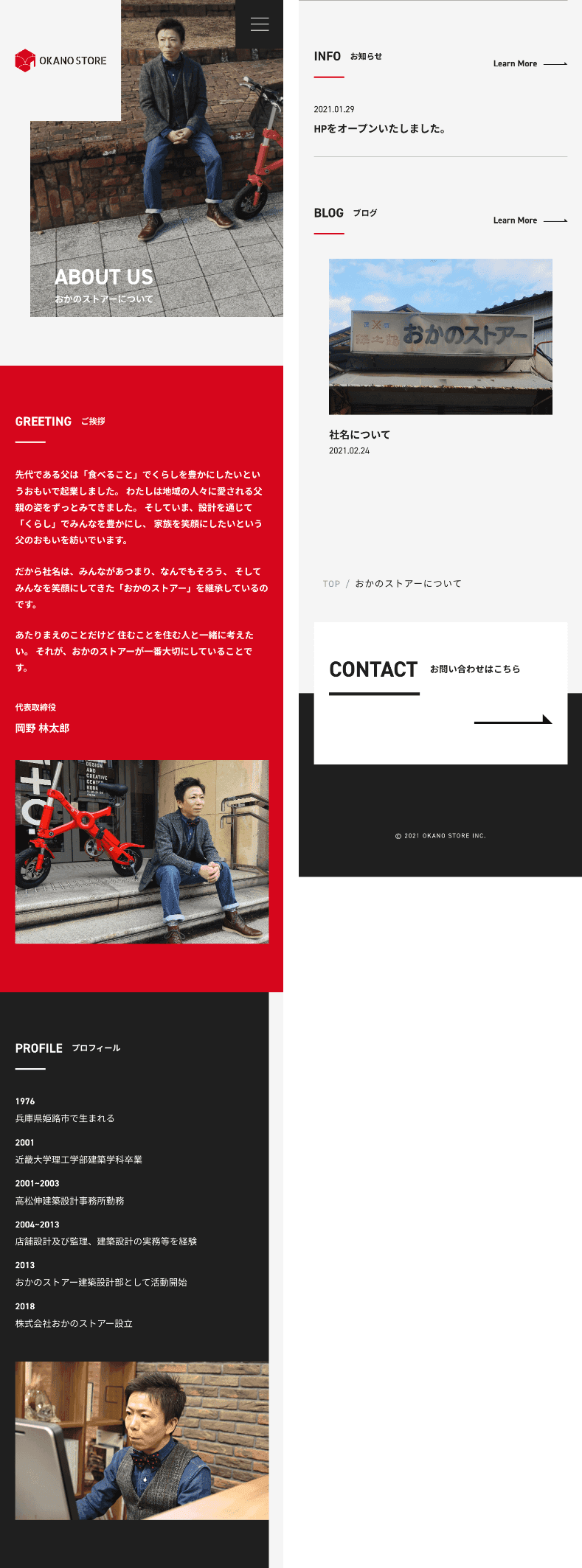
Task: Open the hamburger menu
Action: [260, 24]
